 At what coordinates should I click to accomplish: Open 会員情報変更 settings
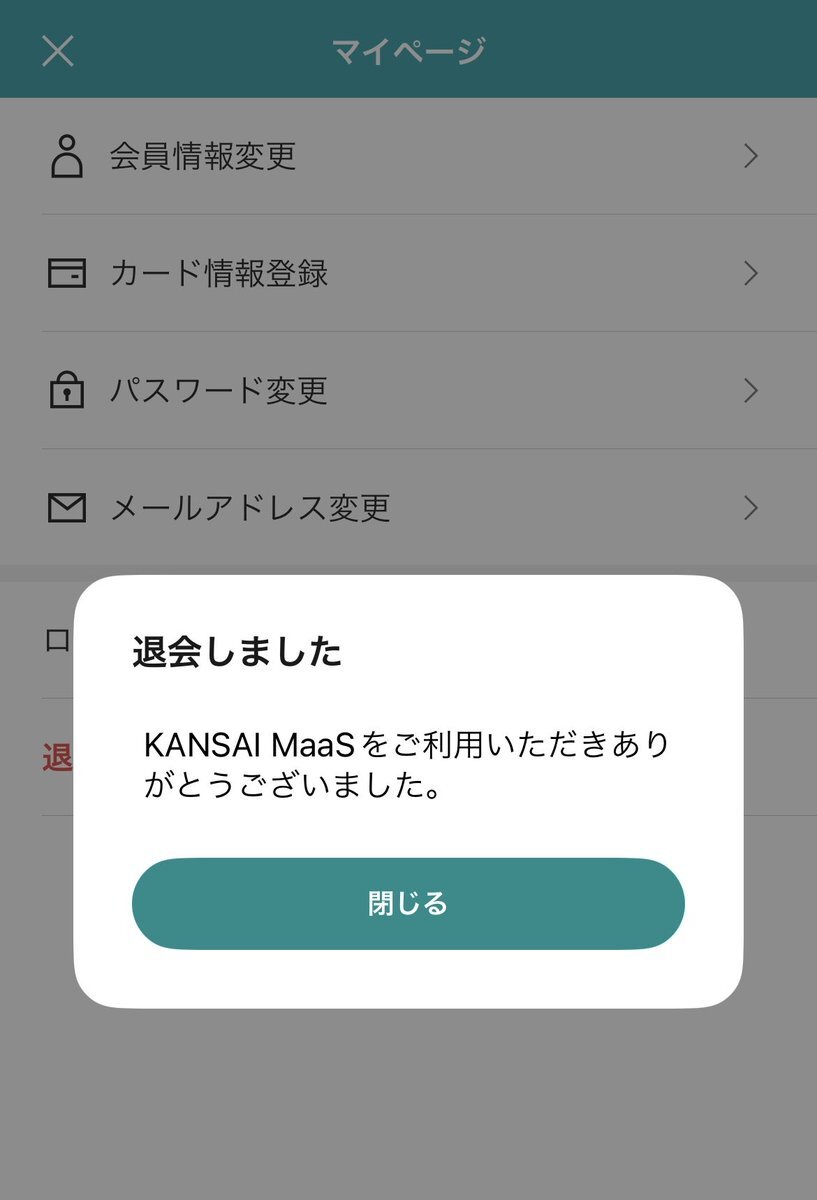coord(408,157)
